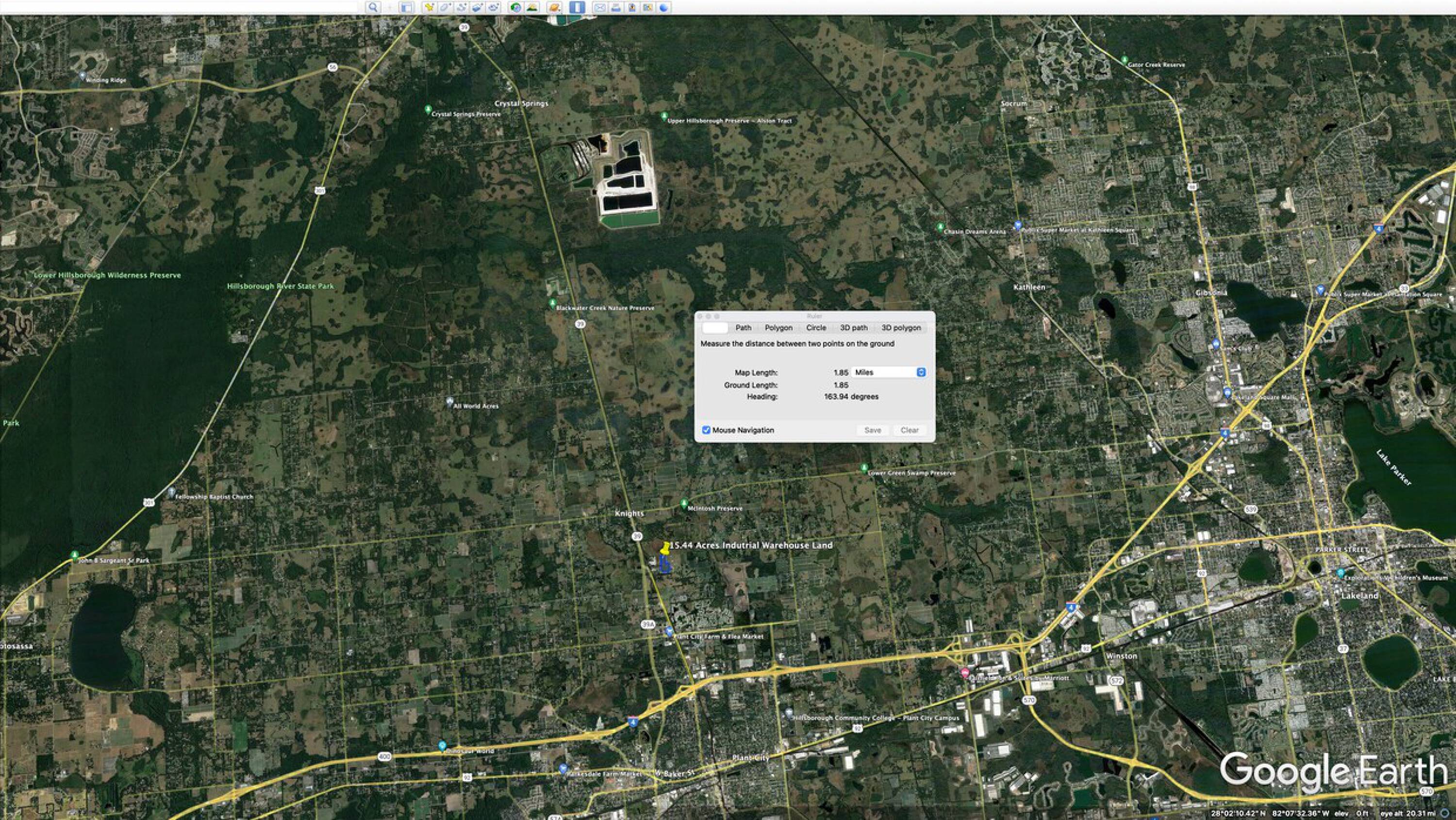Print the current view
This screenshot has height=820, width=1456.
[x=616, y=7]
